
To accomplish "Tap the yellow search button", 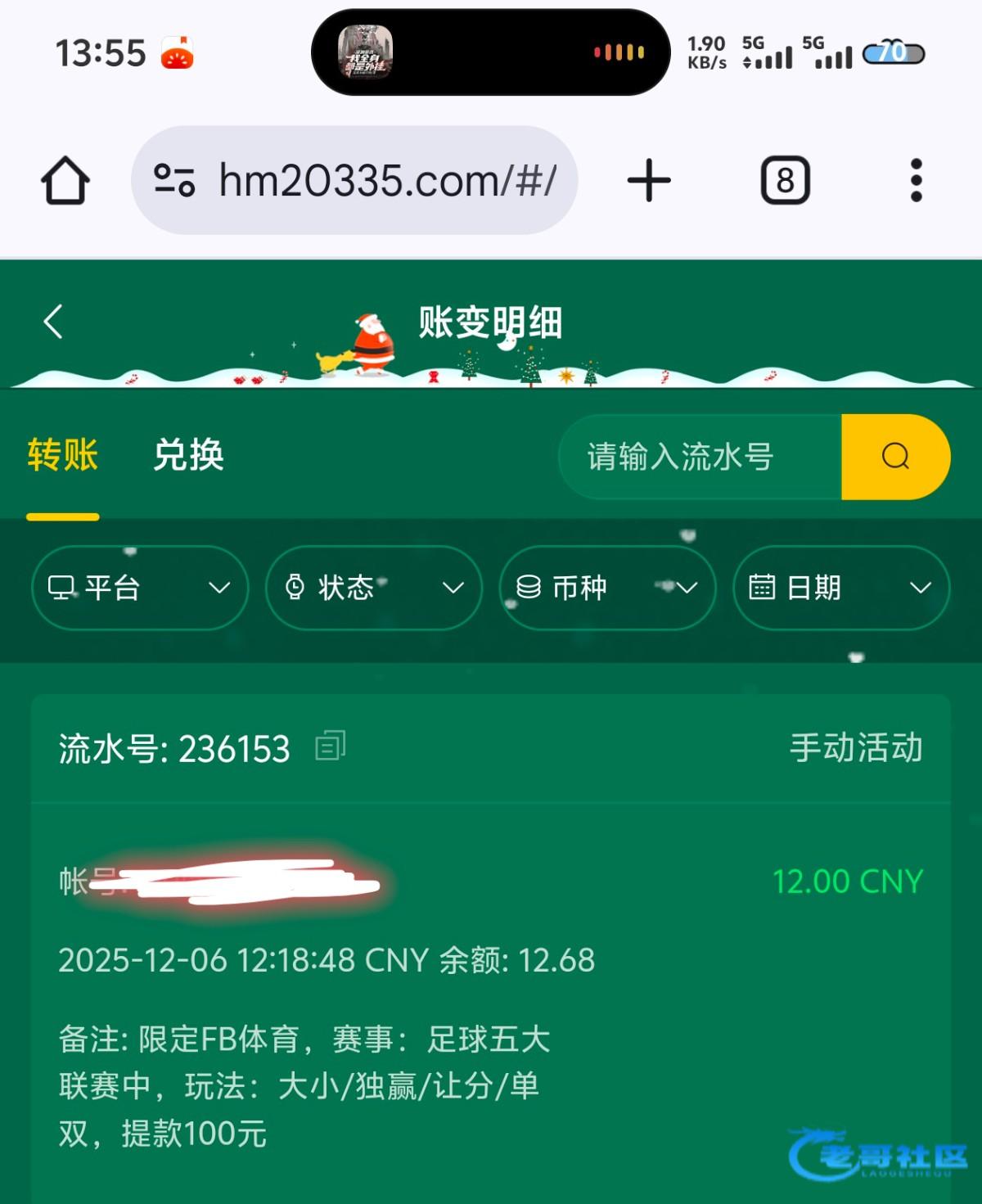I will [895, 457].
